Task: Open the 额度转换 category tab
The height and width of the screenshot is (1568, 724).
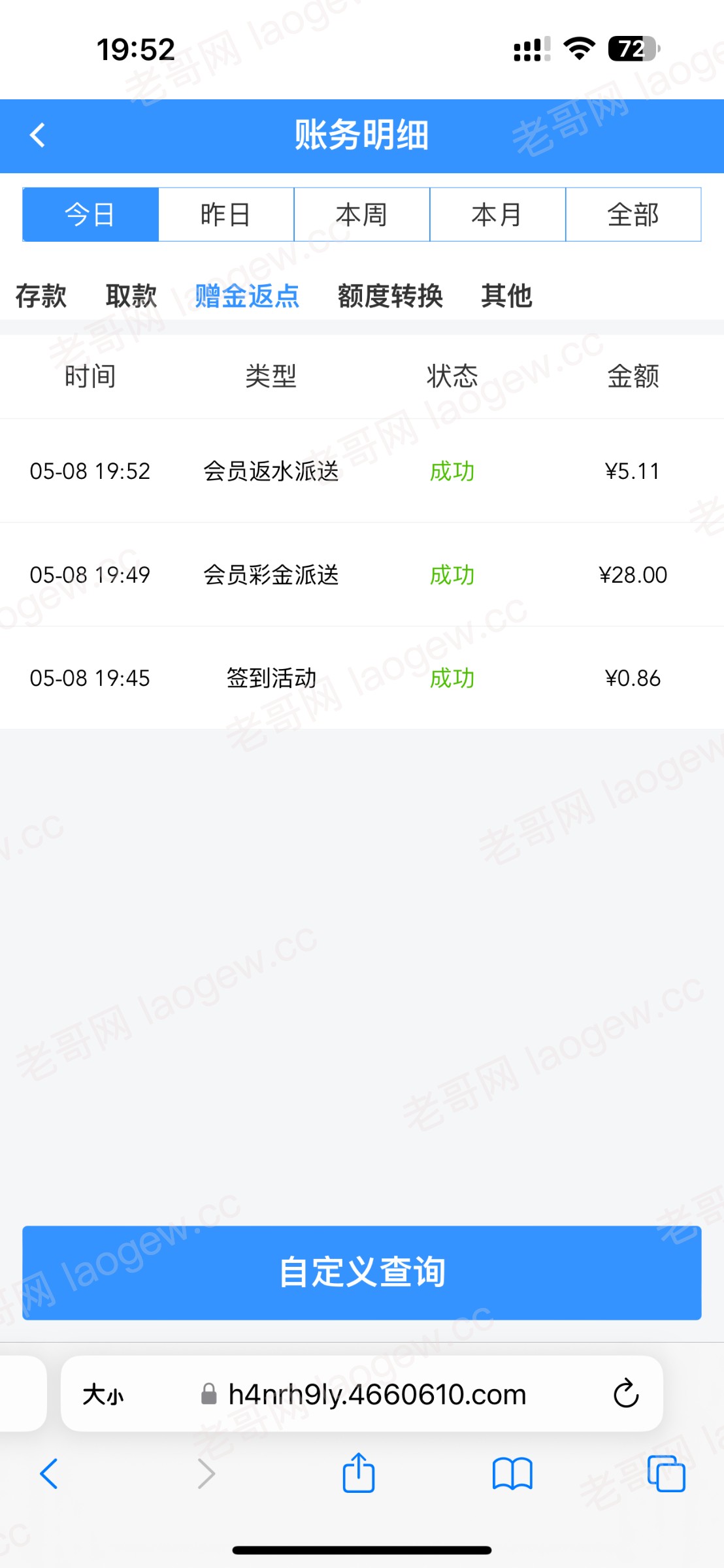Action: pyautogui.click(x=391, y=296)
